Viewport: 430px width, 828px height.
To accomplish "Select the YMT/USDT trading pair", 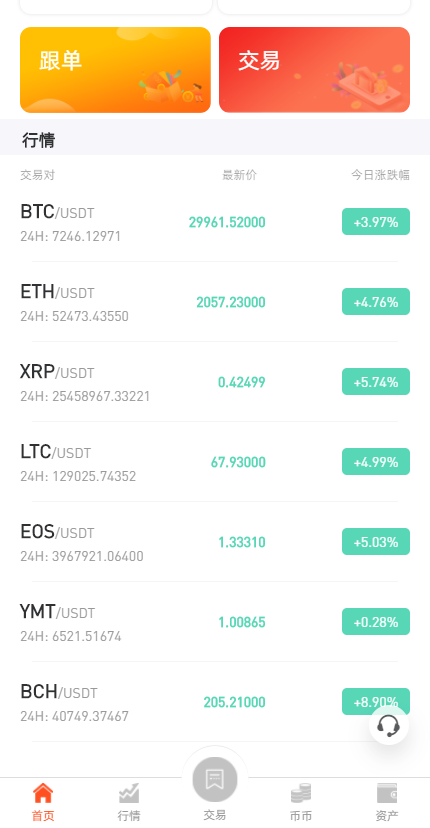I will [x=215, y=622].
